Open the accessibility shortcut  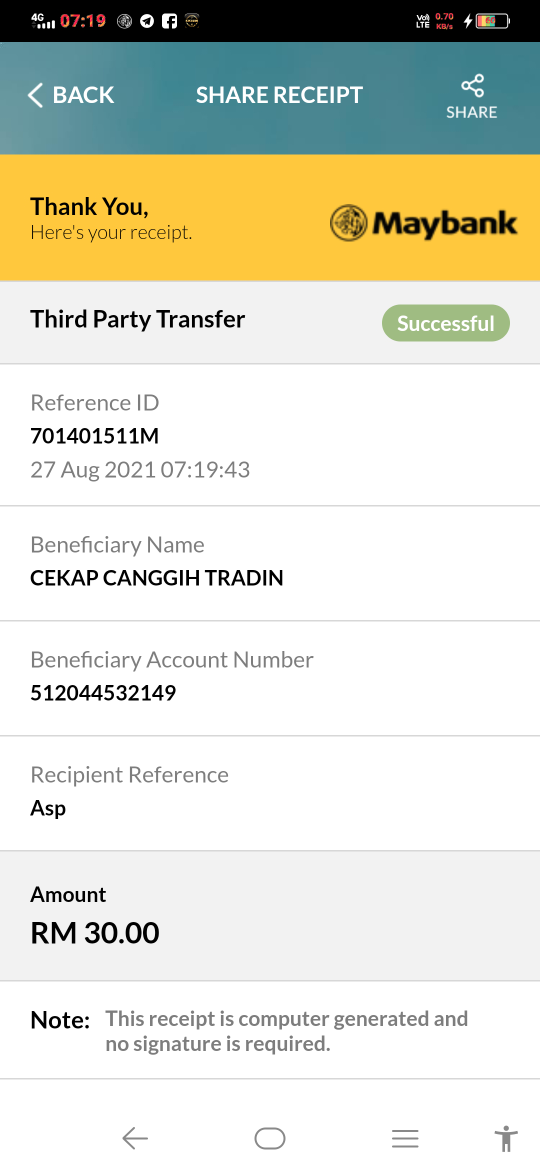coord(506,1139)
